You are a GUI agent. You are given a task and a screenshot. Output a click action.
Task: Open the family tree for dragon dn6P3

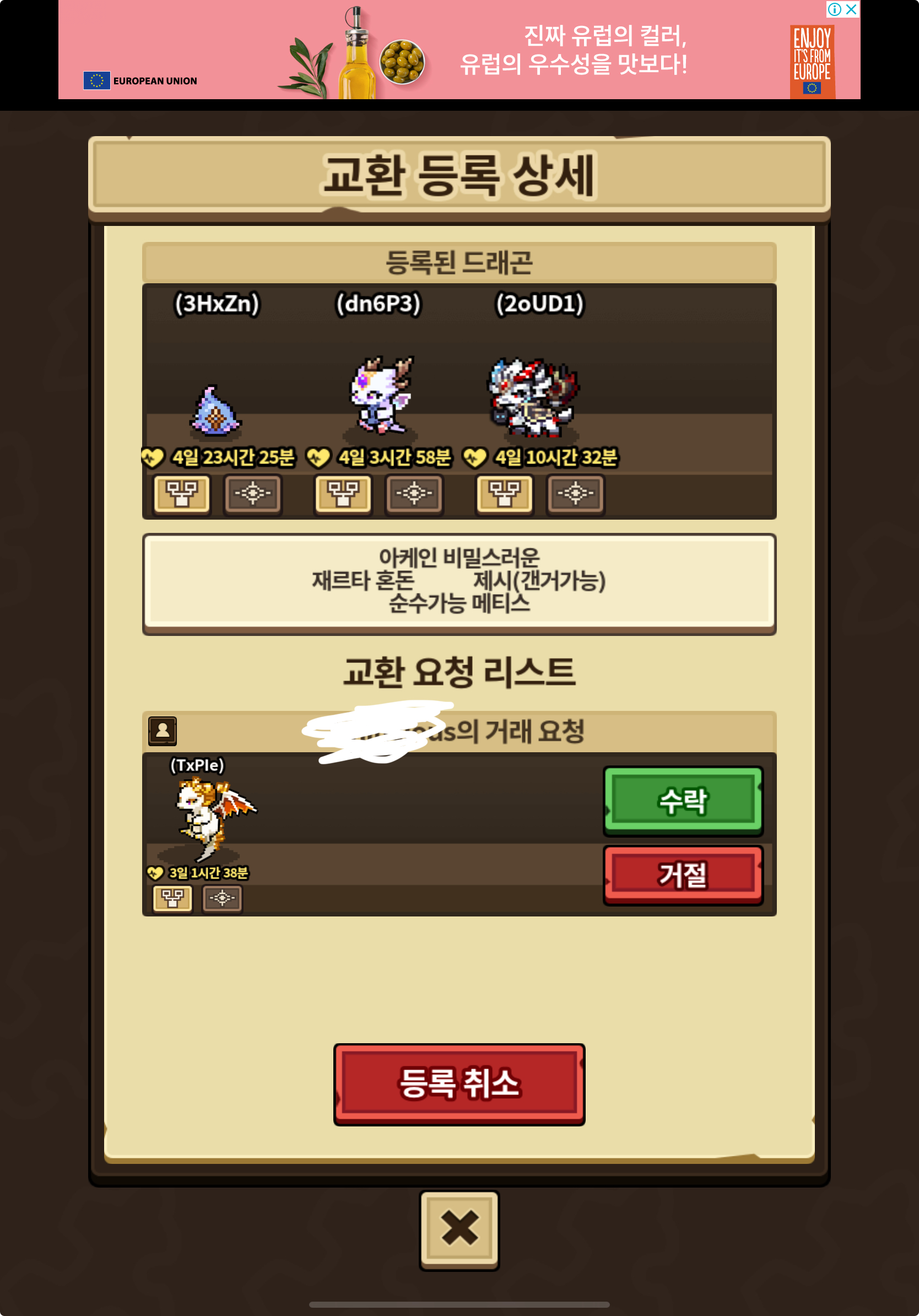343,494
